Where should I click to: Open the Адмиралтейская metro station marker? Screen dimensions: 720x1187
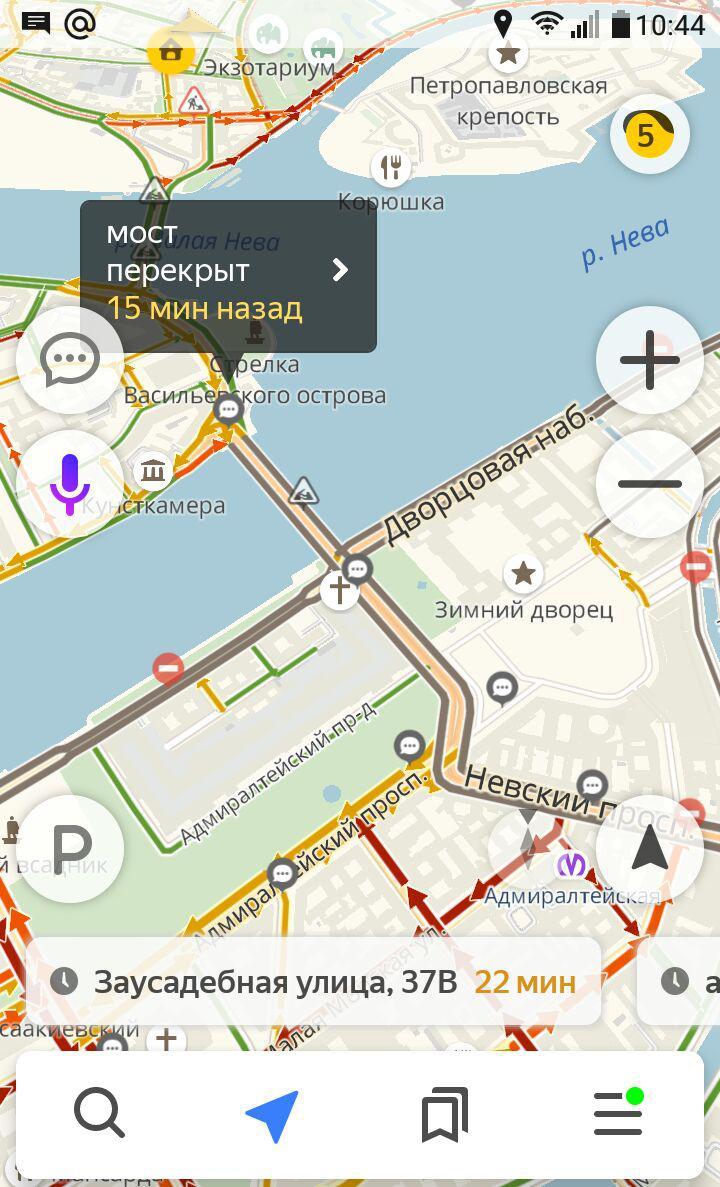pos(572,865)
